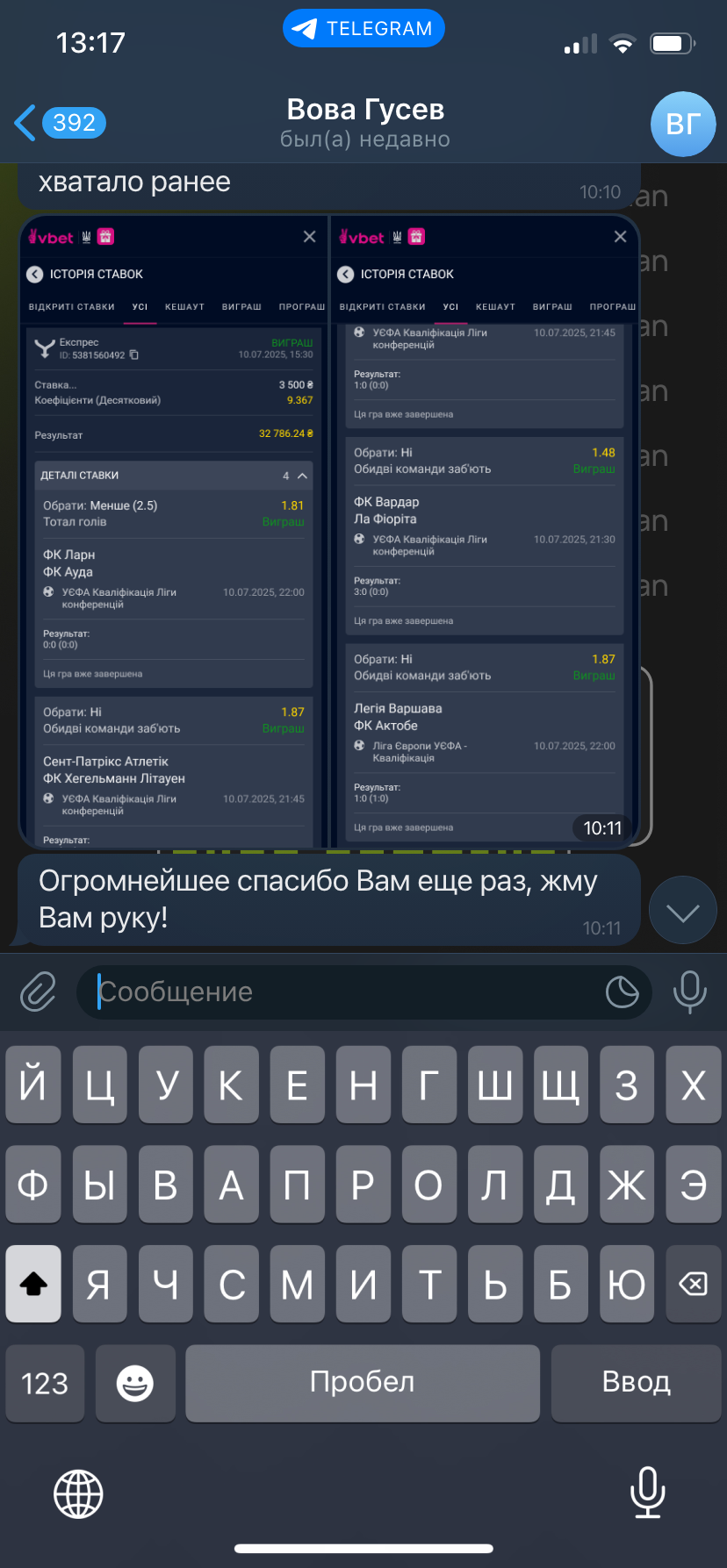Open the emoji keyboard
The width and height of the screenshot is (727, 1568).
[135, 1384]
